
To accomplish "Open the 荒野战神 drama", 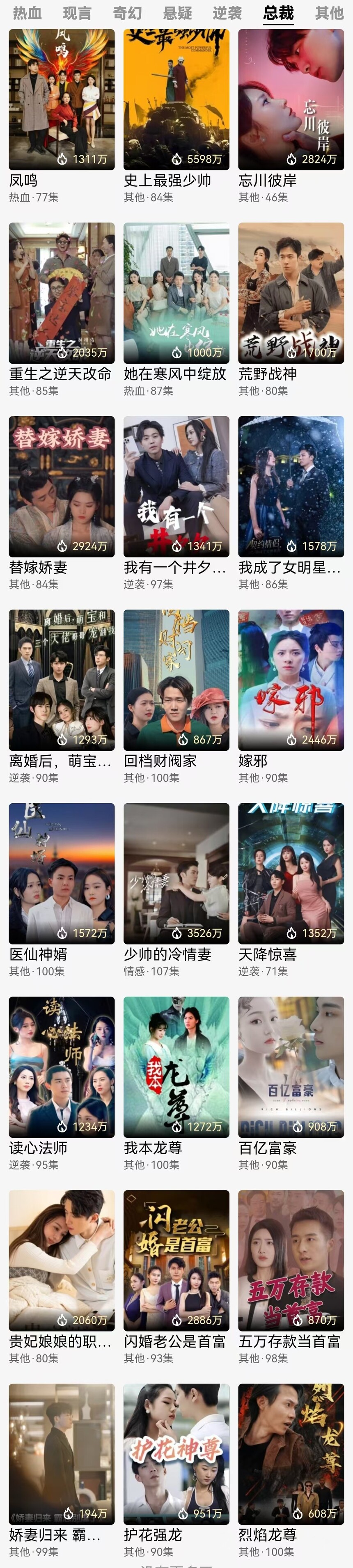I will pyautogui.click(x=291, y=293).
